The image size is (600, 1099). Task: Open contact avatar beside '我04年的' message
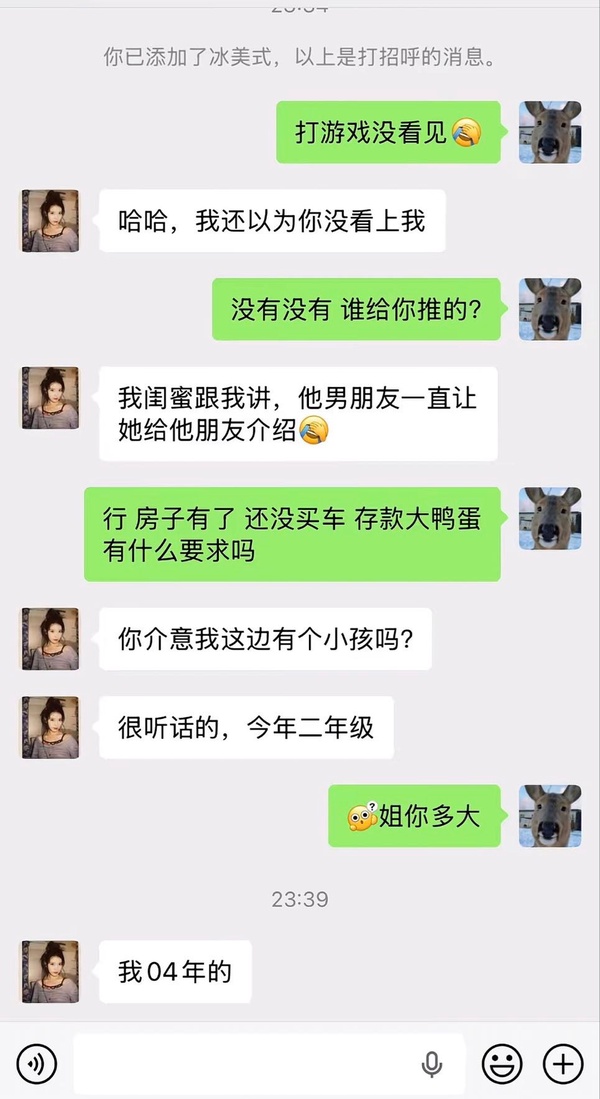[x=50, y=972]
